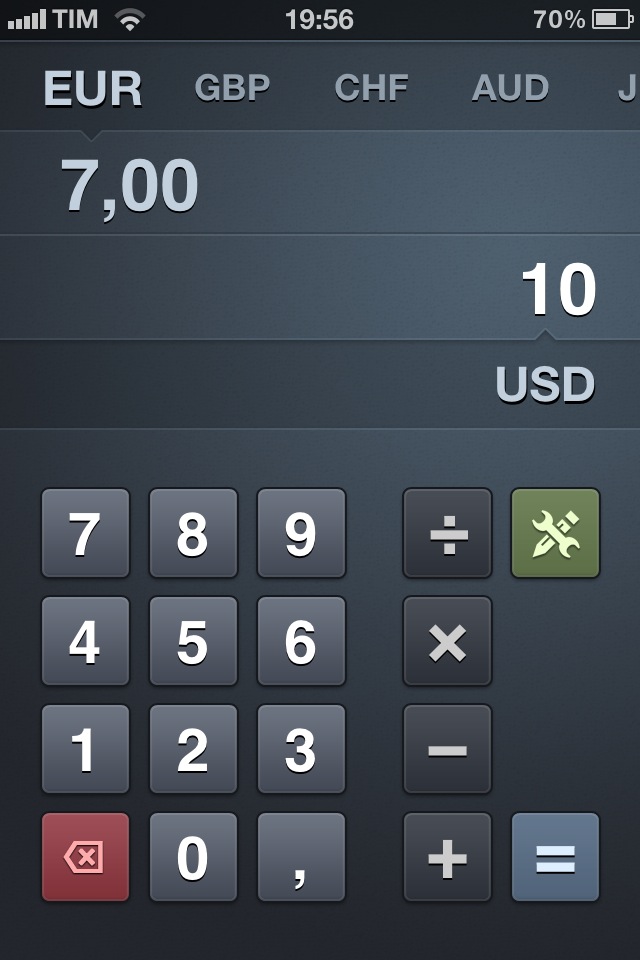This screenshot has width=640, height=960.
Task: Tap the plus operator key
Action: 447,857
